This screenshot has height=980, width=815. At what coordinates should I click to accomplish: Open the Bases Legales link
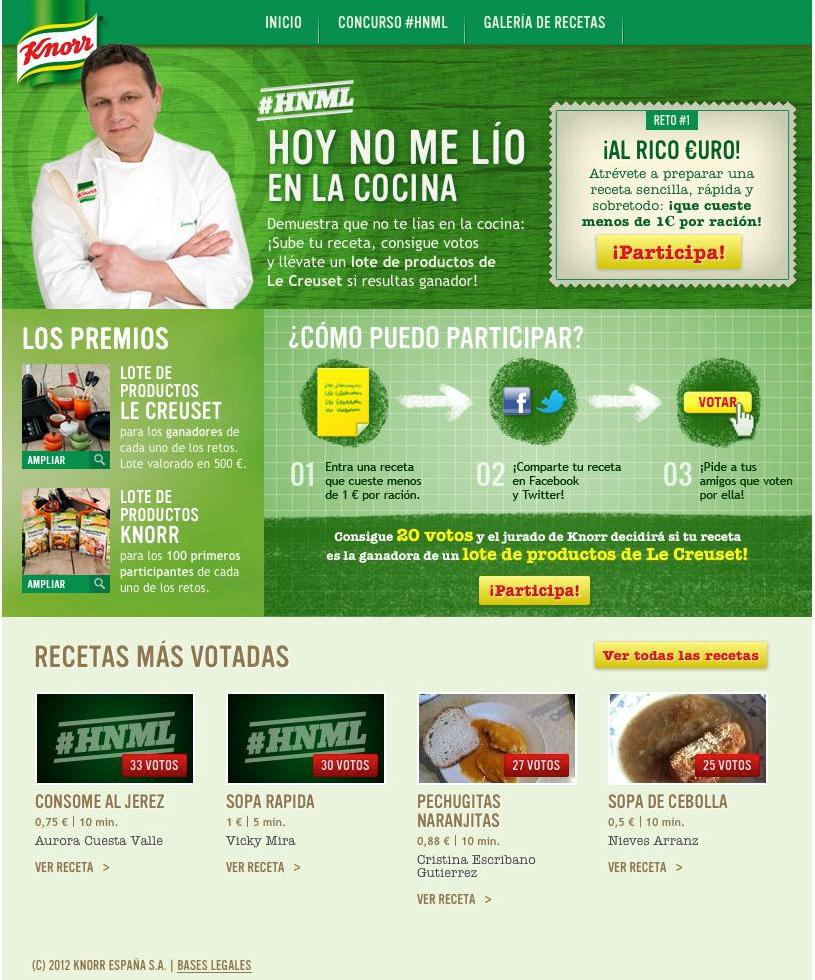[214, 965]
